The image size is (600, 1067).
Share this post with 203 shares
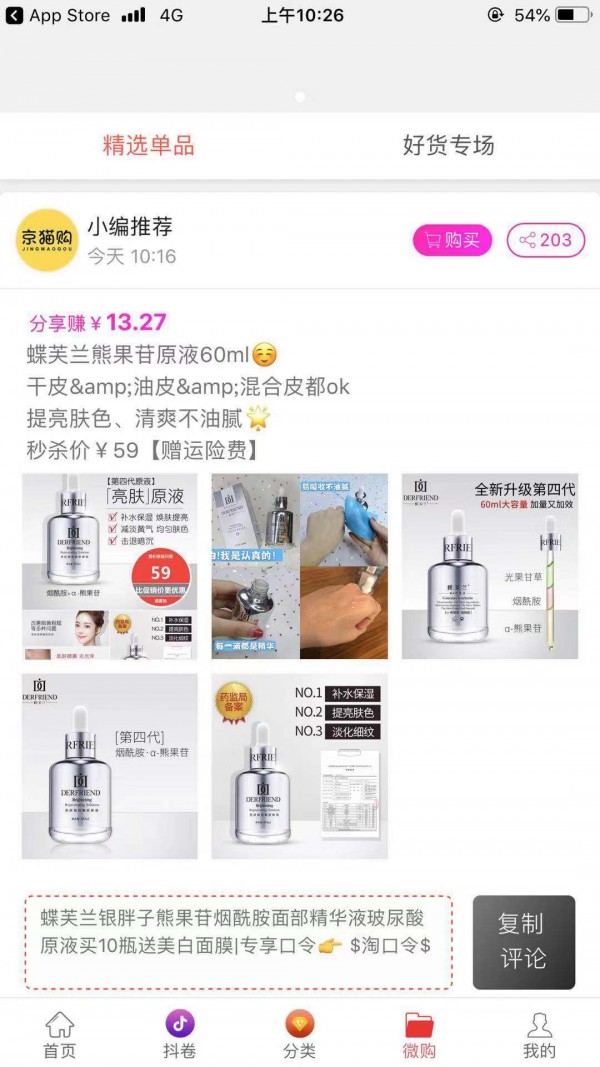[545, 240]
